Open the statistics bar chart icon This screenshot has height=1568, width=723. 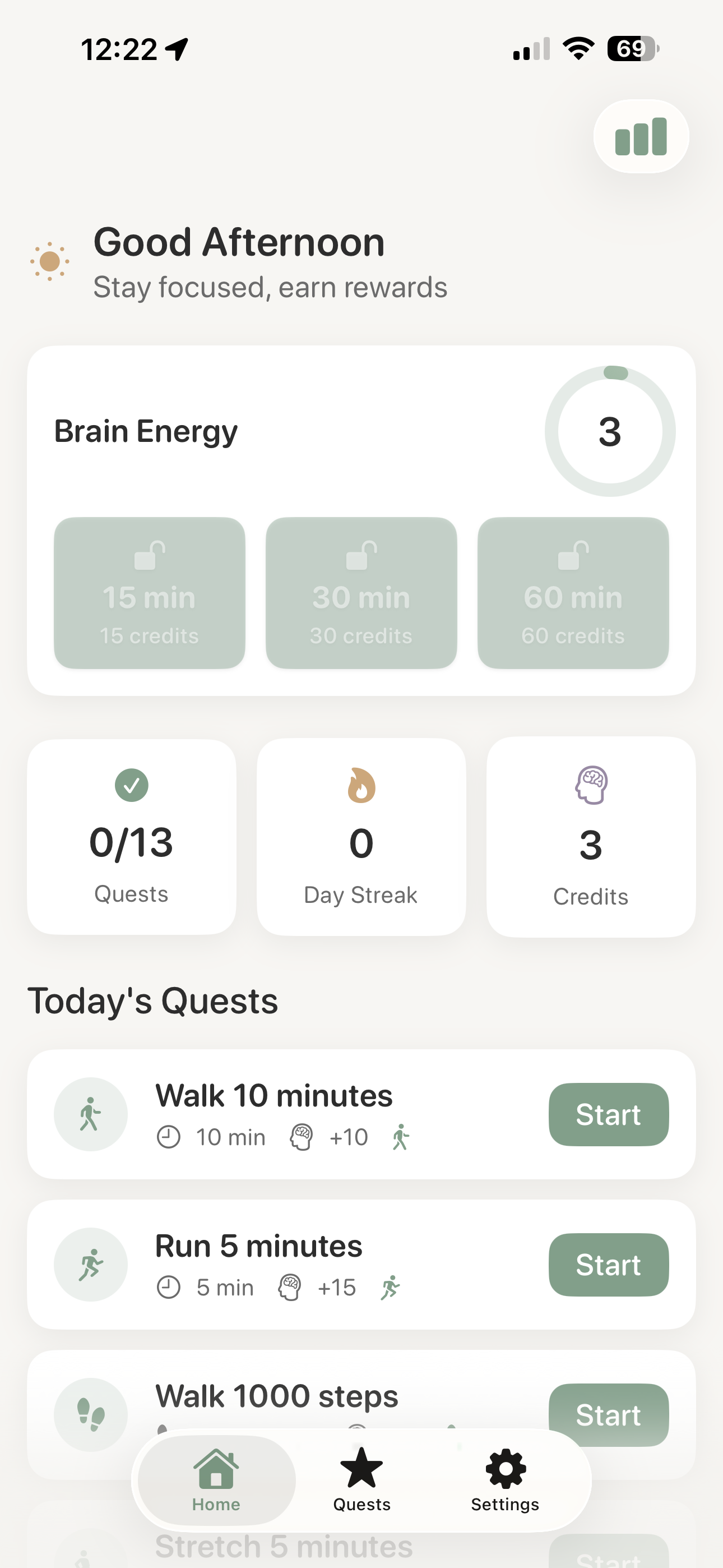(641, 136)
